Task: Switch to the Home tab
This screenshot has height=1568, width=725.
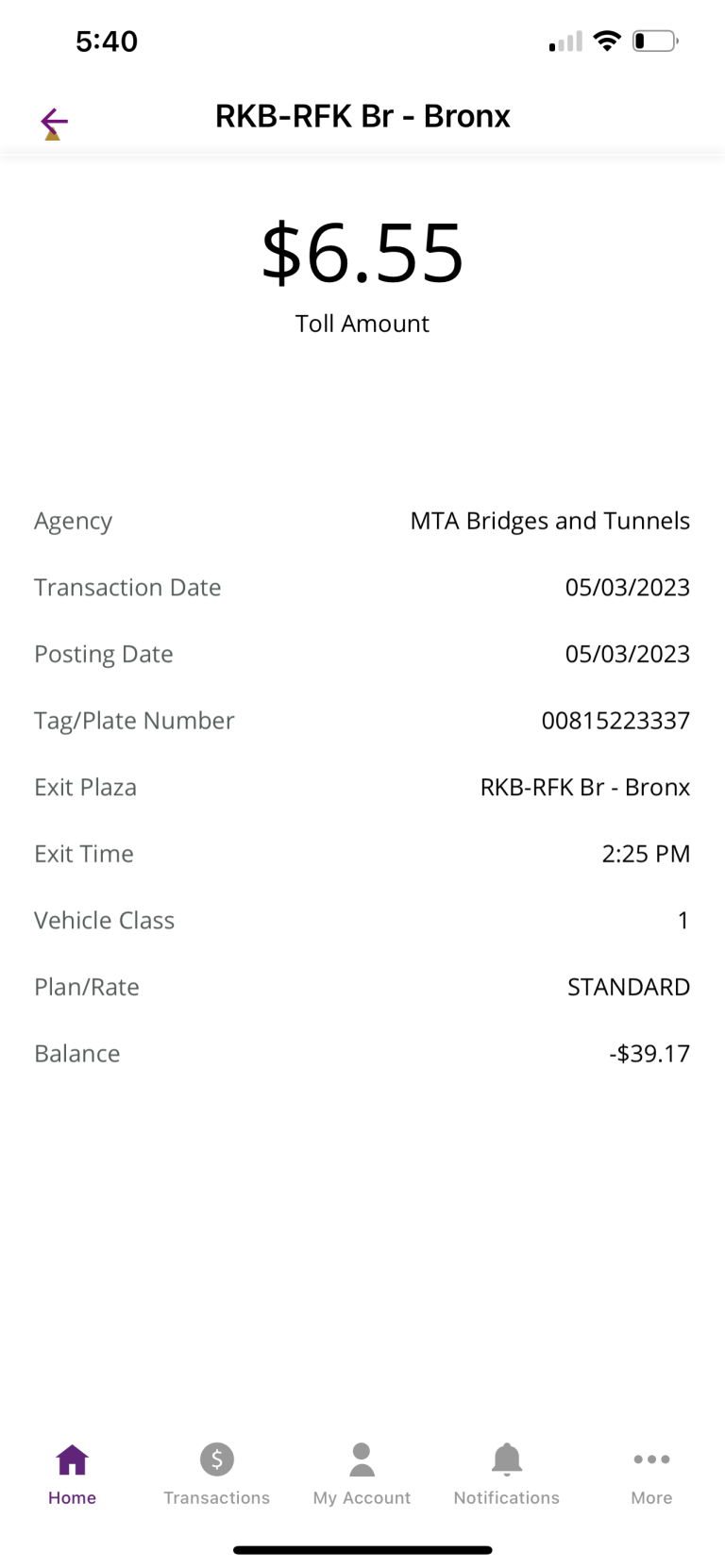Action: pos(73,1475)
